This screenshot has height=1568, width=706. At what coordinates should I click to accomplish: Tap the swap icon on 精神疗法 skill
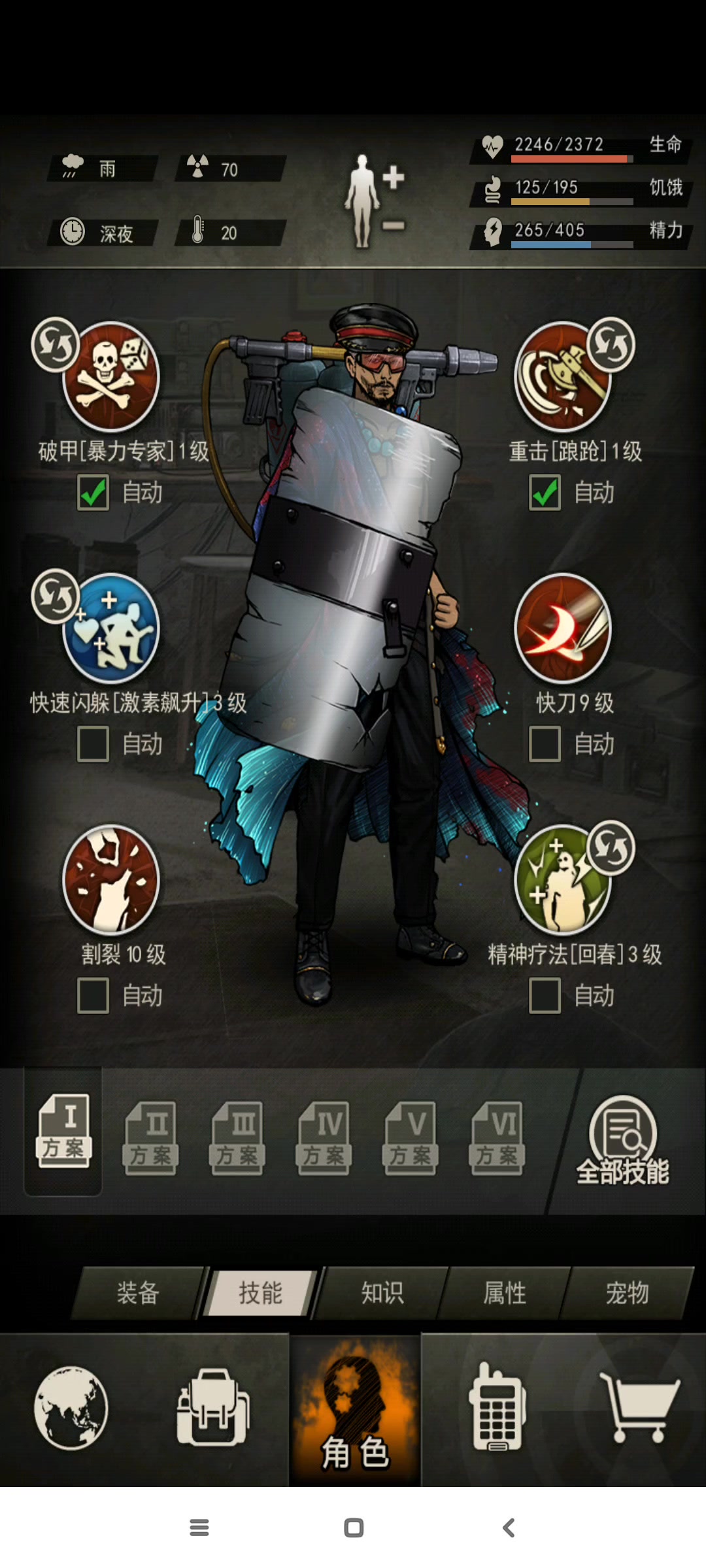[x=611, y=847]
